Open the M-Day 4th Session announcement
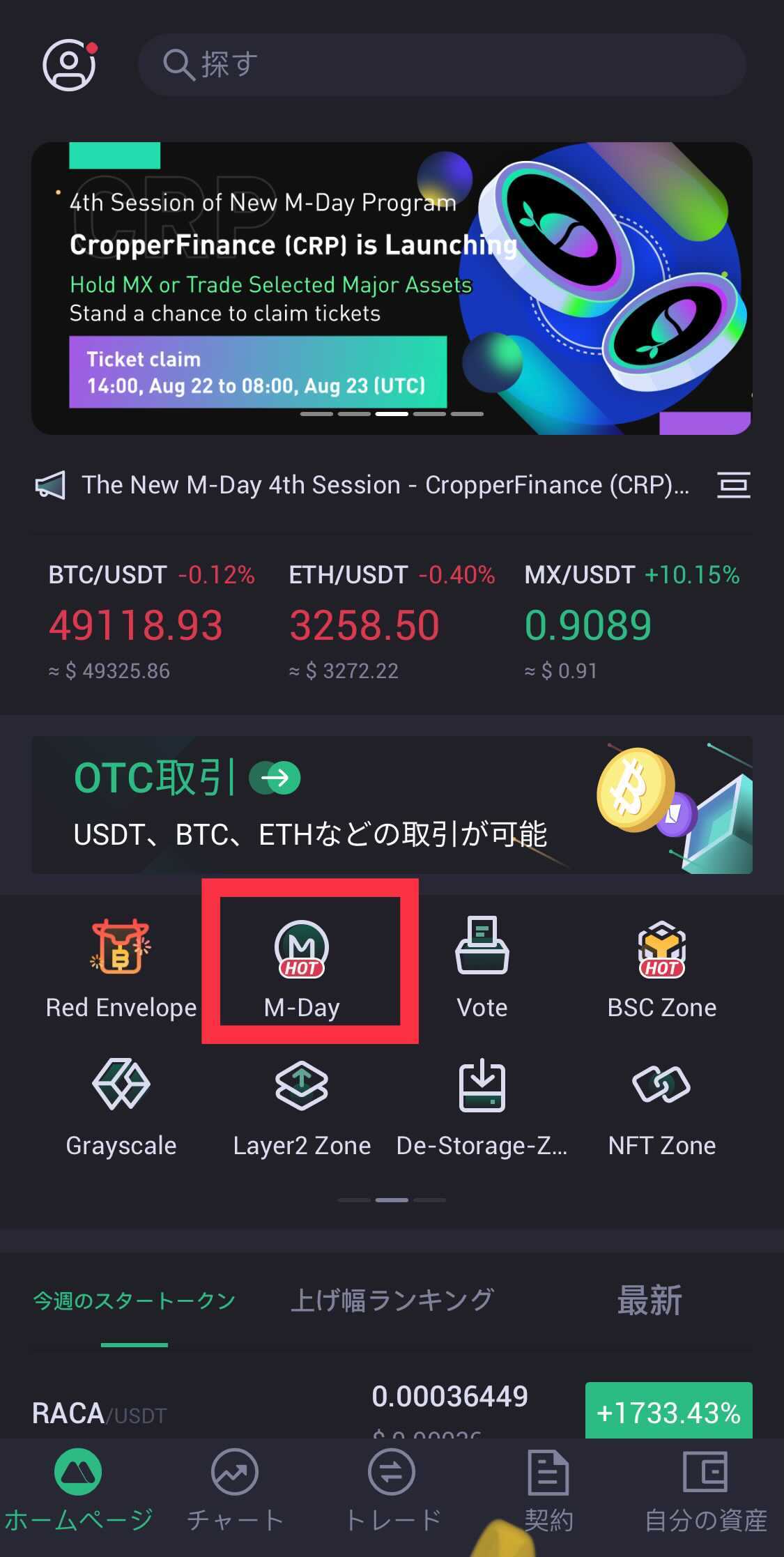This screenshot has width=784, height=1557. click(385, 485)
